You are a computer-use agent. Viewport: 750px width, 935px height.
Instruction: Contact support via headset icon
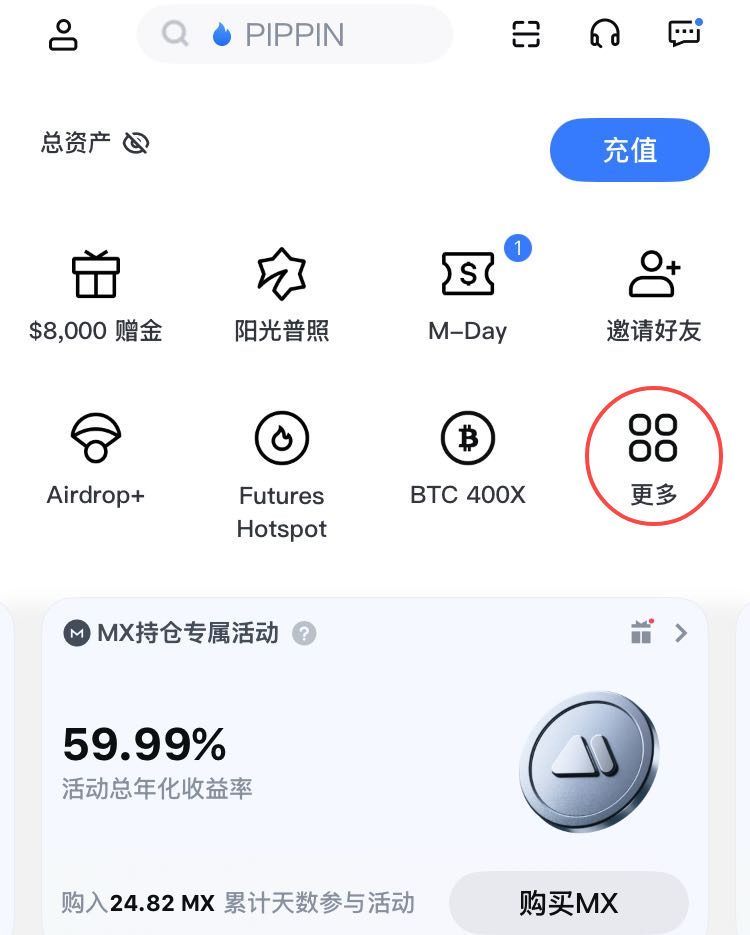coord(605,34)
